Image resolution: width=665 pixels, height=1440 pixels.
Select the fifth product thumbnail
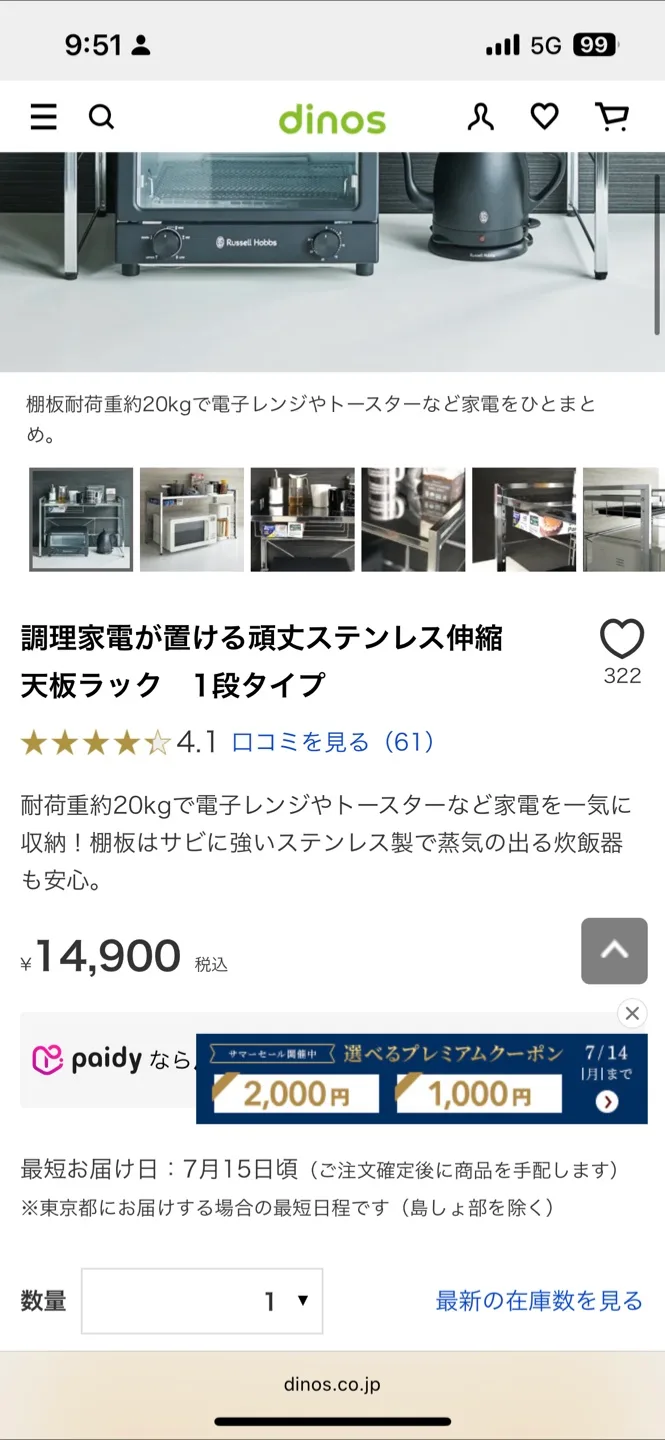(524, 519)
